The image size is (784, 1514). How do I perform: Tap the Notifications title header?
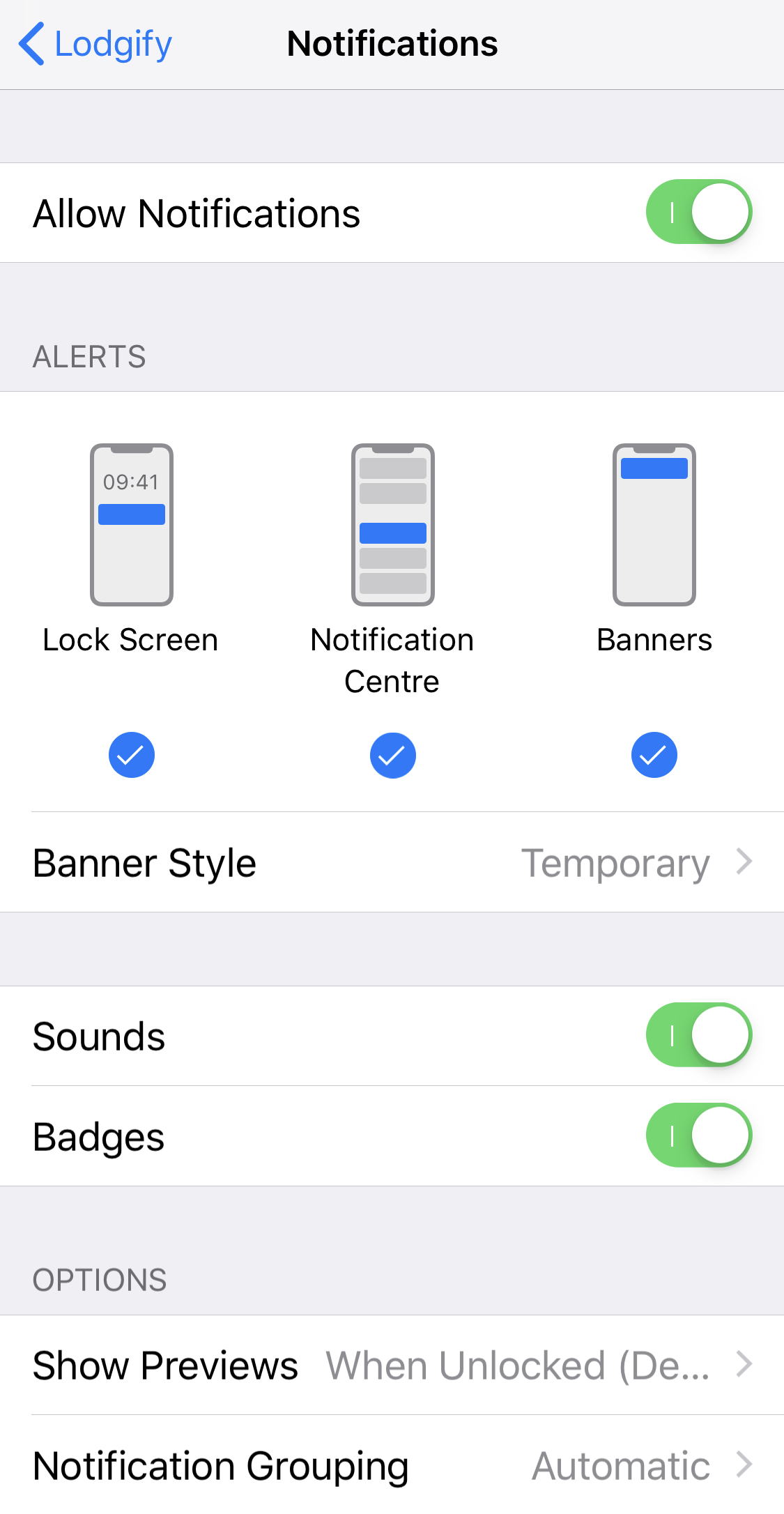click(392, 43)
